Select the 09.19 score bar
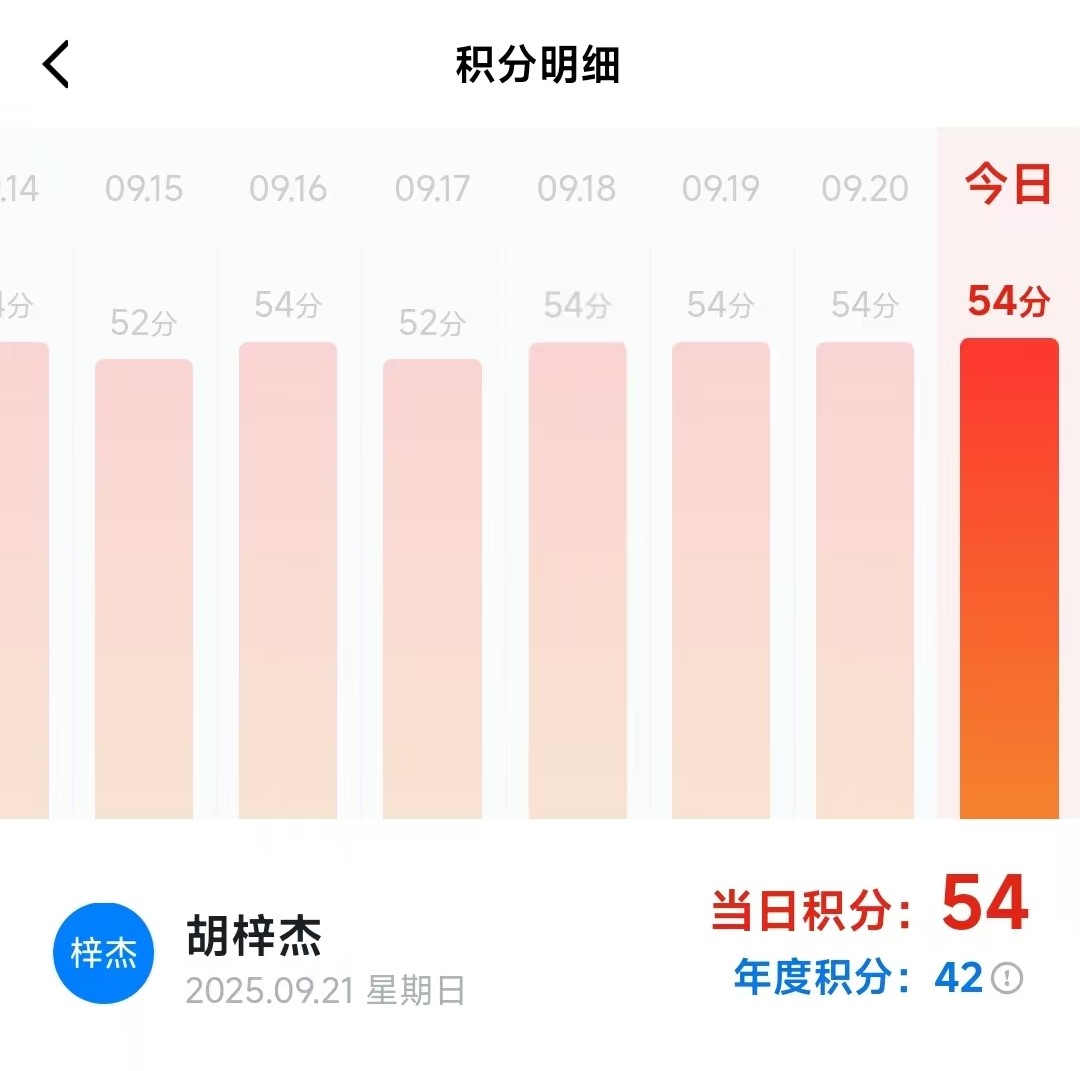Viewport: 1080px width, 1071px height. coord(720,580)
